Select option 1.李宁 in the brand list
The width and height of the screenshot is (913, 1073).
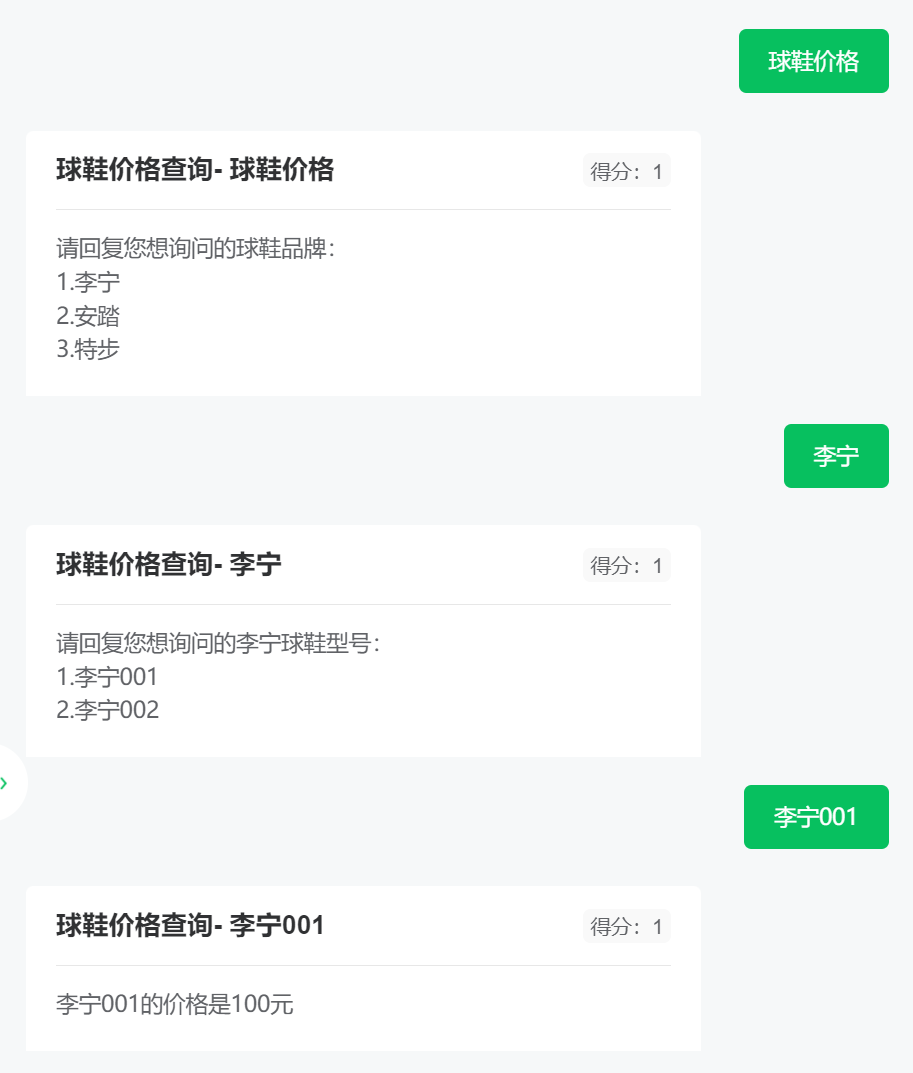point(87,282)
